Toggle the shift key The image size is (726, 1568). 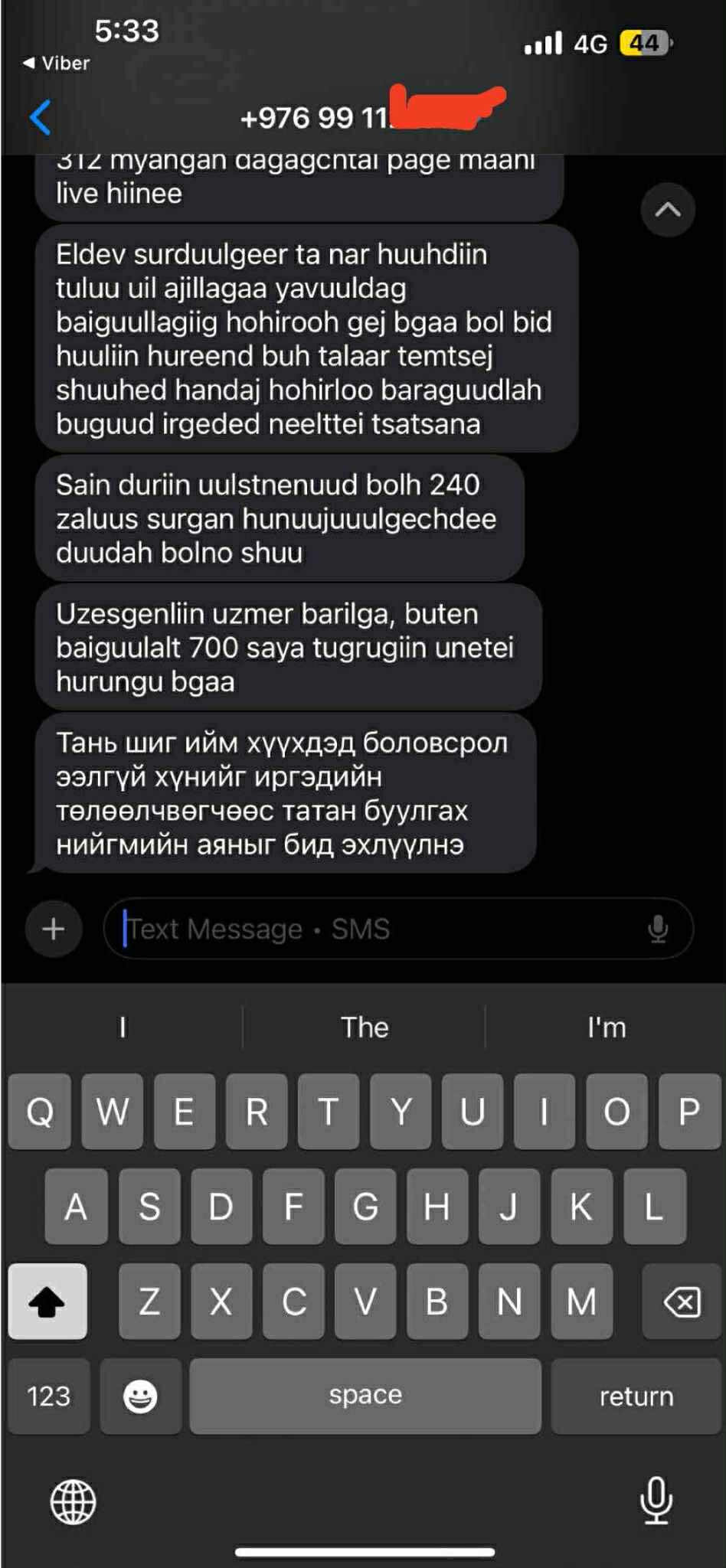click(x=47, y=1301)
